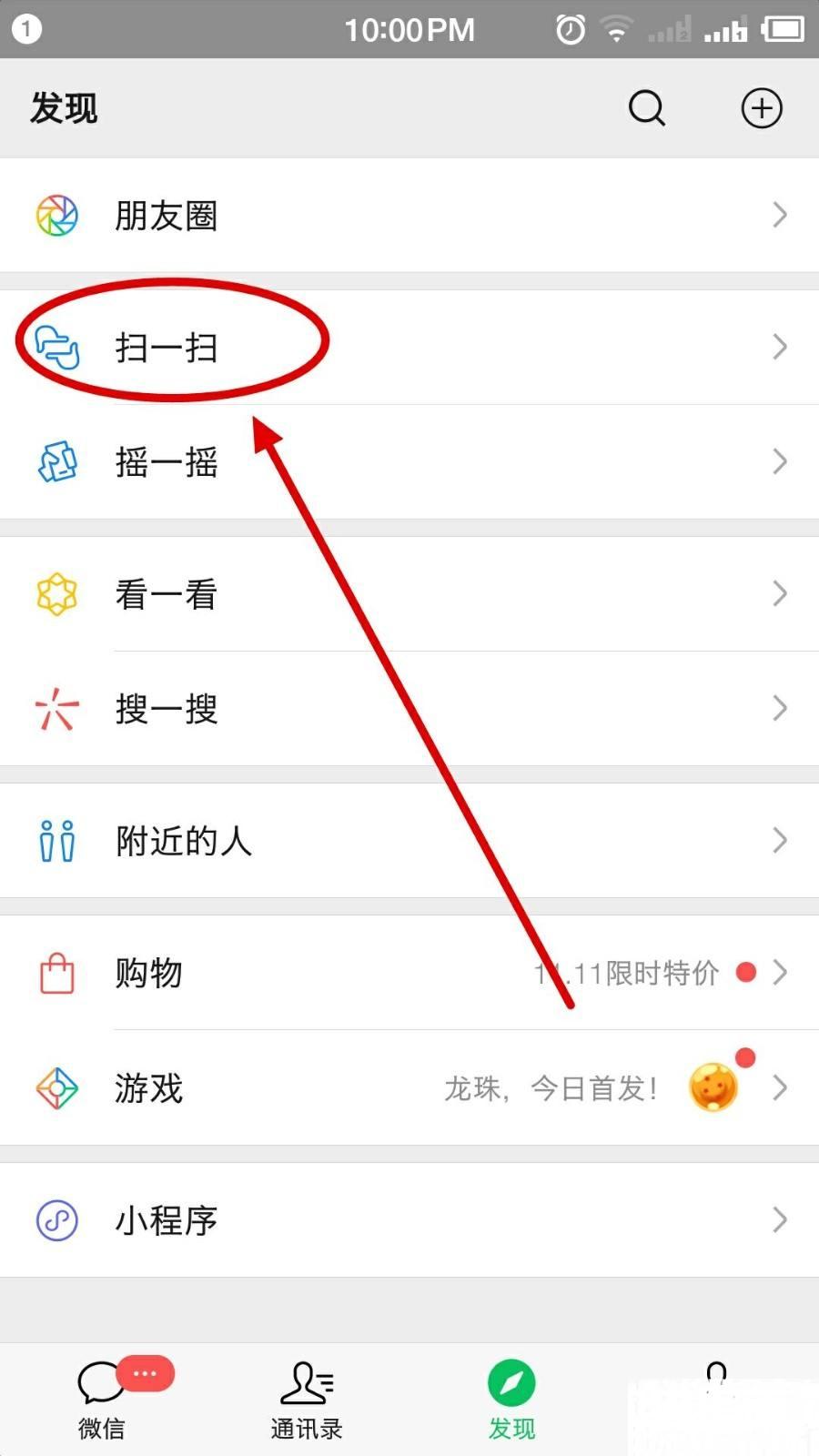
Task: Open 附近的人 (People Nearby)
Action: coord(409,841)
